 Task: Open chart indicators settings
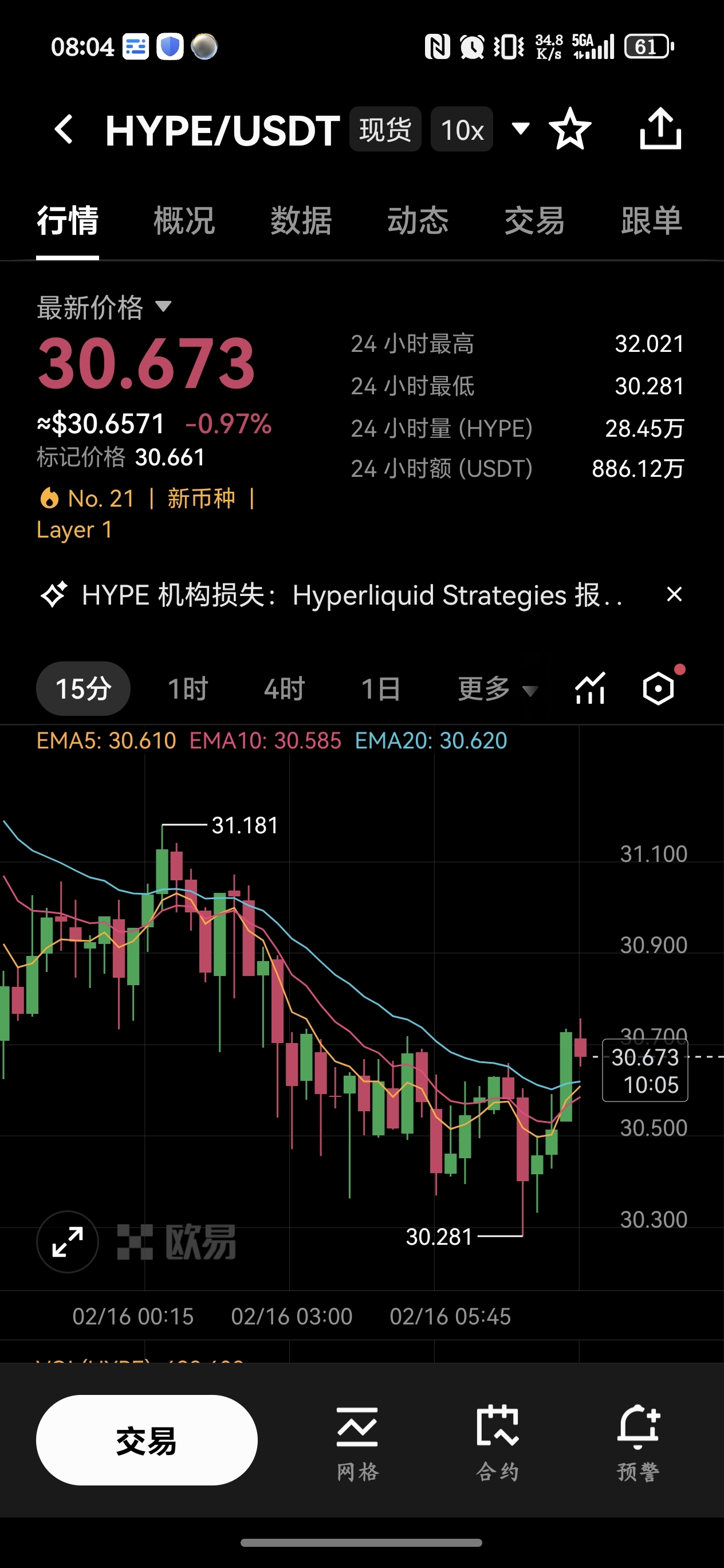click(x=590, y=689)
